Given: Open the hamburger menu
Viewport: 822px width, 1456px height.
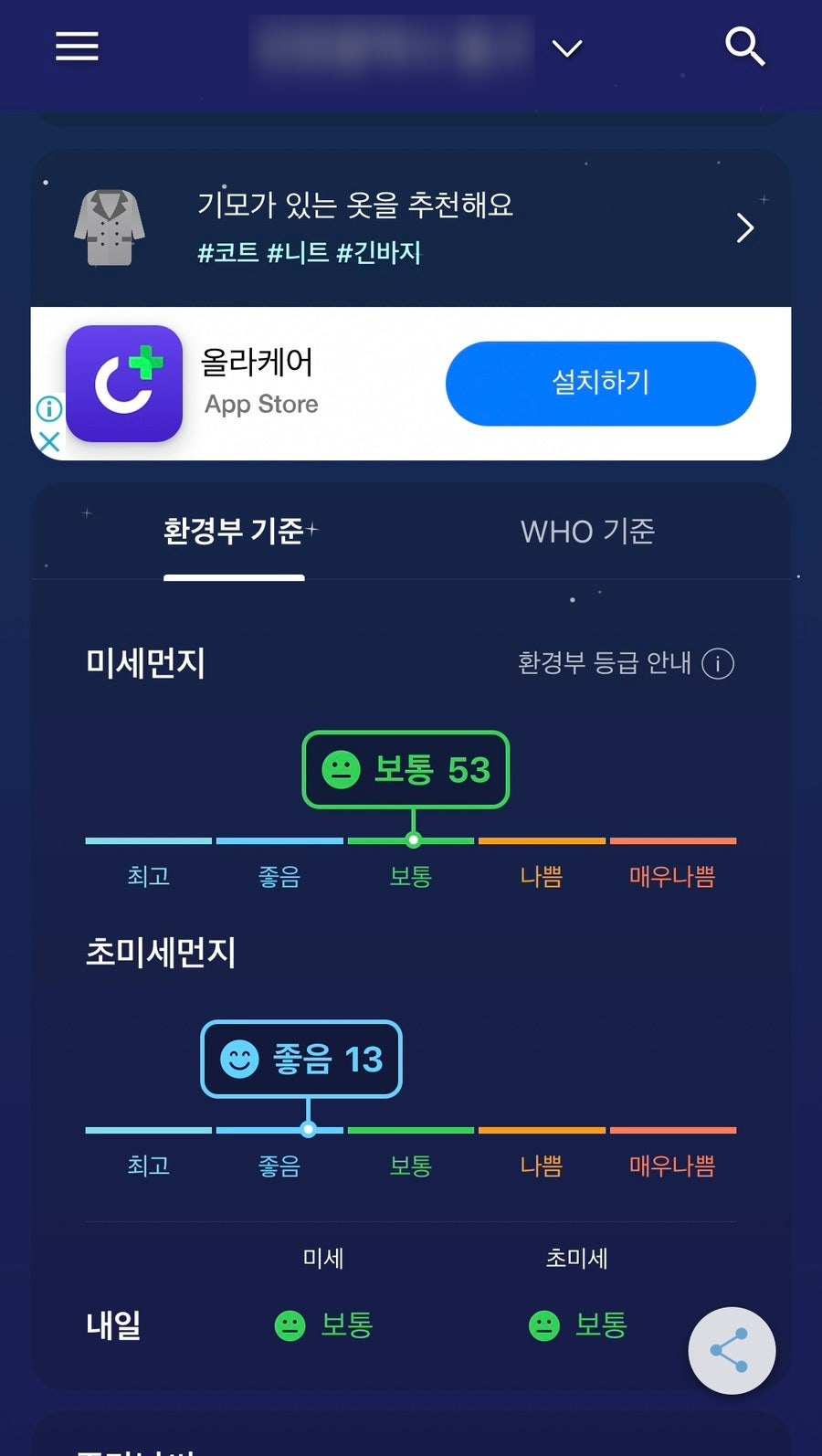Looking at the screenshot, I should 77,46.
